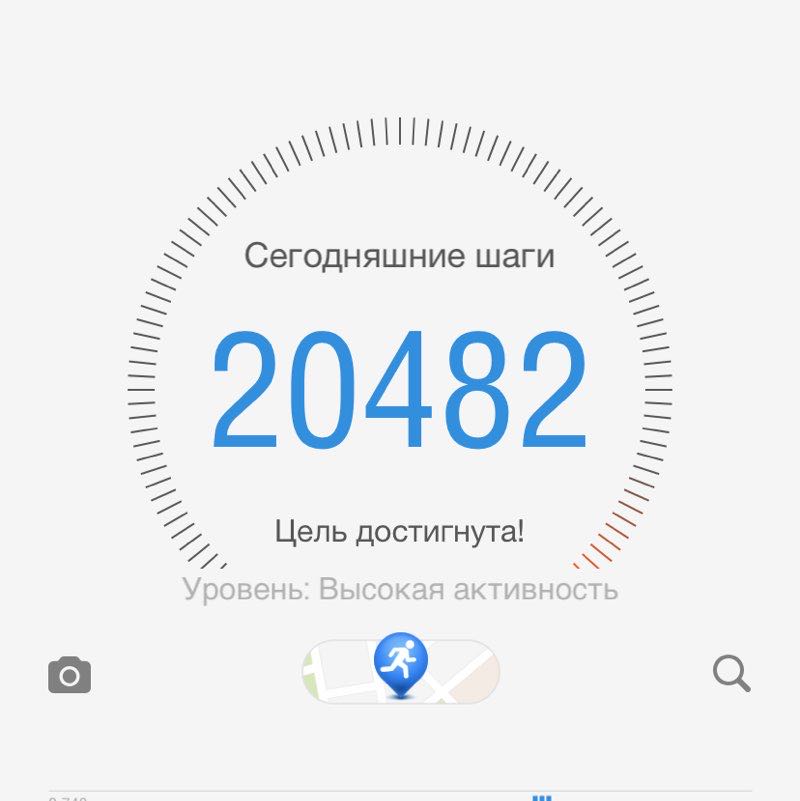Open Уровень: Высокая активность details
This screenshot has height=801, width=800.
point(399,588)
